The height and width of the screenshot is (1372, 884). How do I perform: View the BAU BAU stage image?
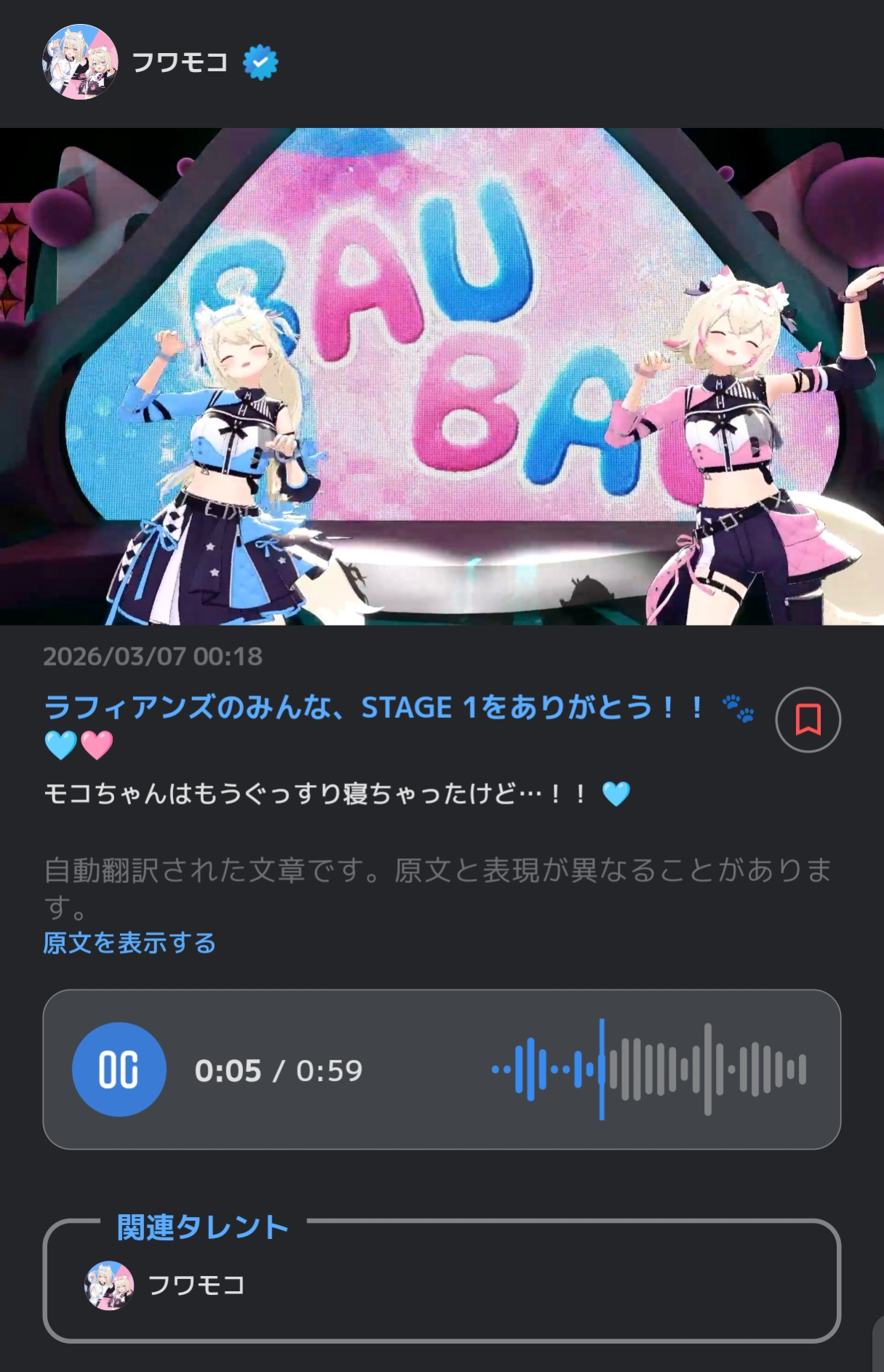tap(442, 376)
